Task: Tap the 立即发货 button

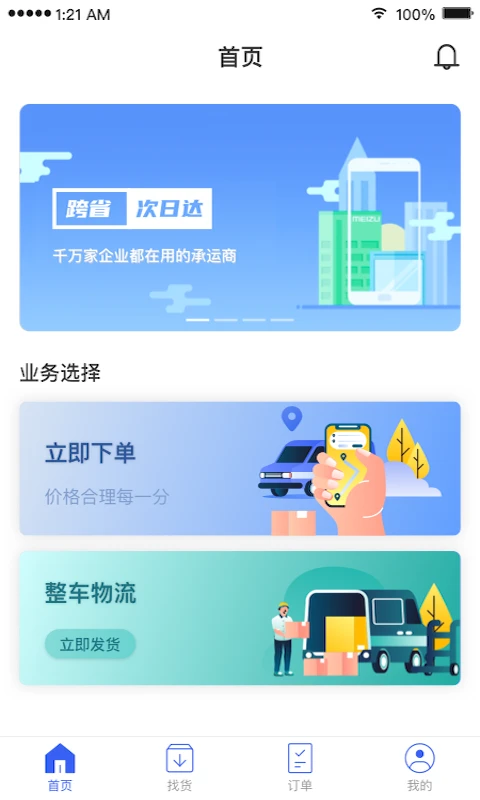Action: pos(90,644)
